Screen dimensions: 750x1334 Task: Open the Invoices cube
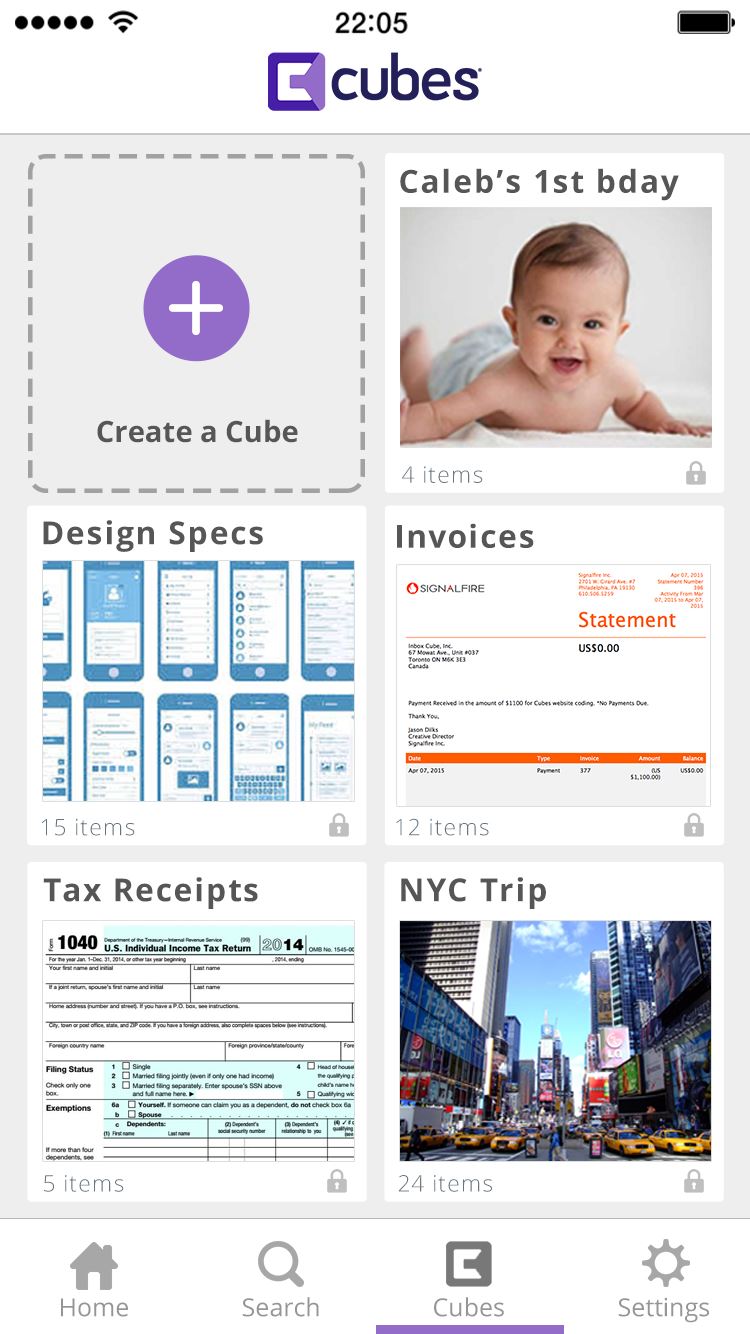pos(555,675)
